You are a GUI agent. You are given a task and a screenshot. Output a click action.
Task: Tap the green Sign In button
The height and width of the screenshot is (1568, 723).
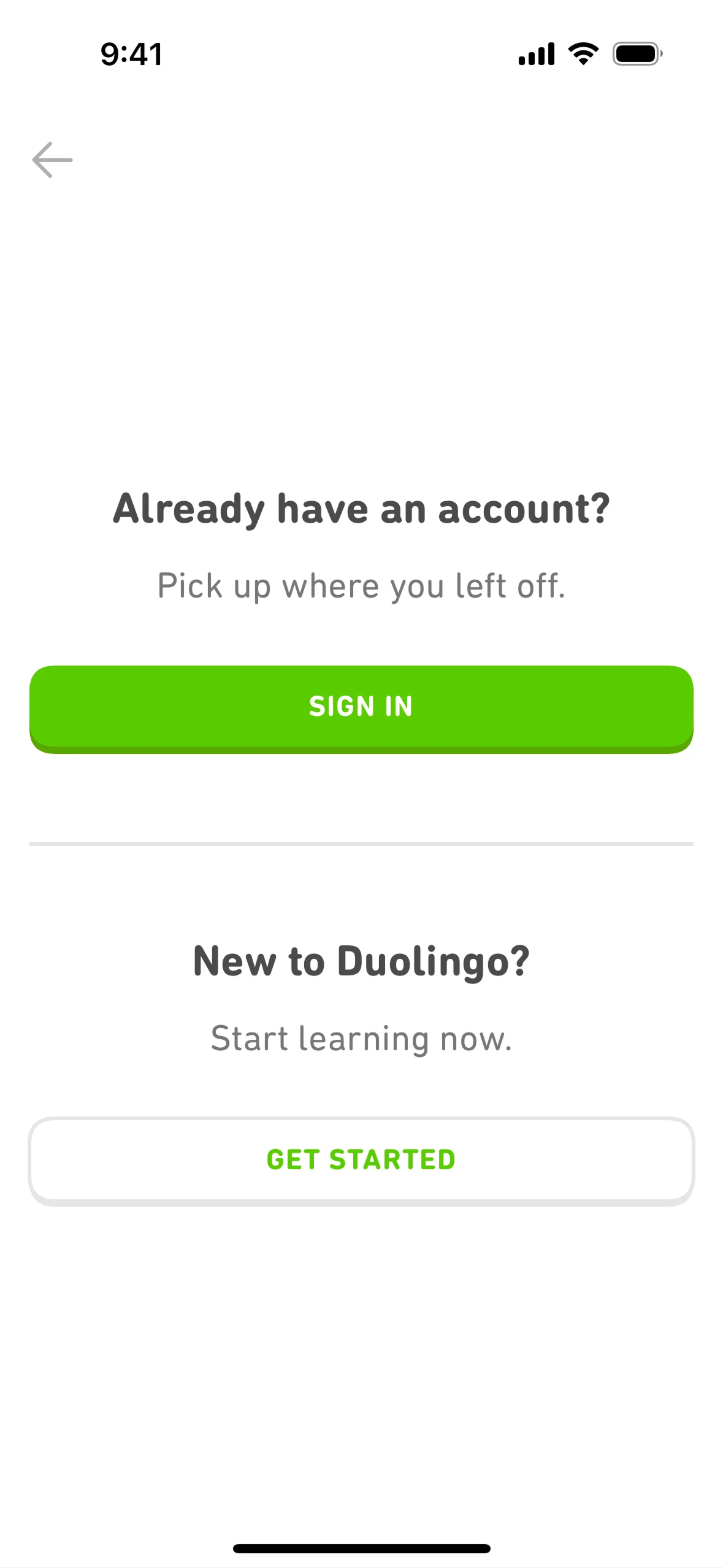pyautogui.click(x=361, y=707)
